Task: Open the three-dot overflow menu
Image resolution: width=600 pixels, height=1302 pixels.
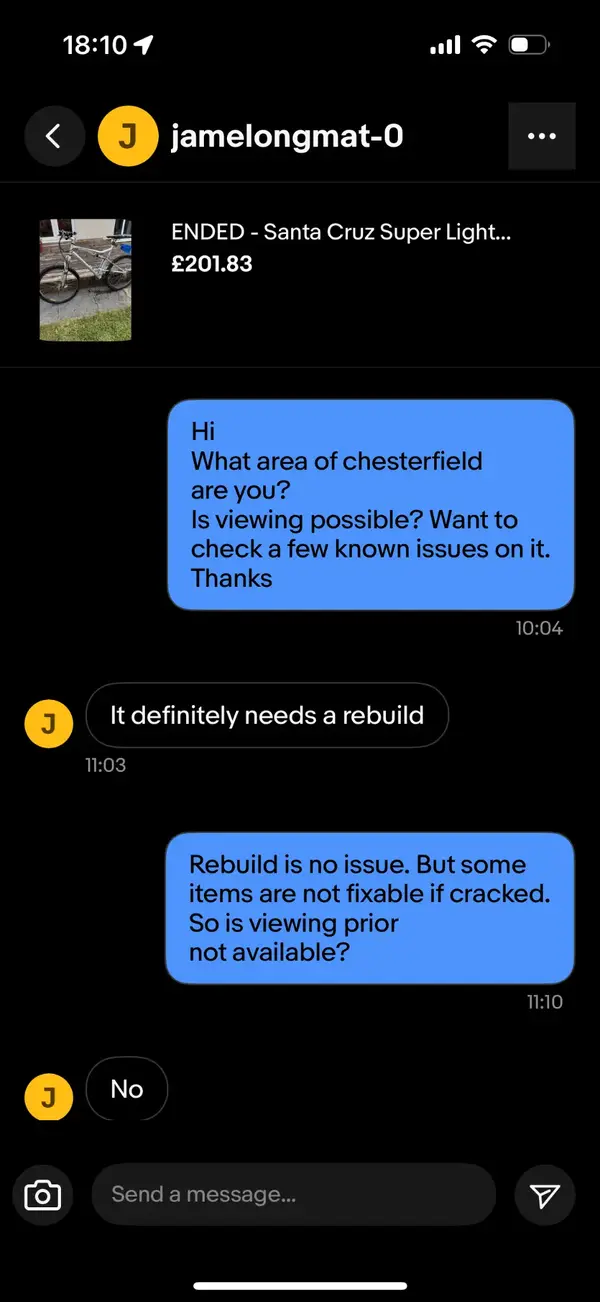Action: (541, 136)
